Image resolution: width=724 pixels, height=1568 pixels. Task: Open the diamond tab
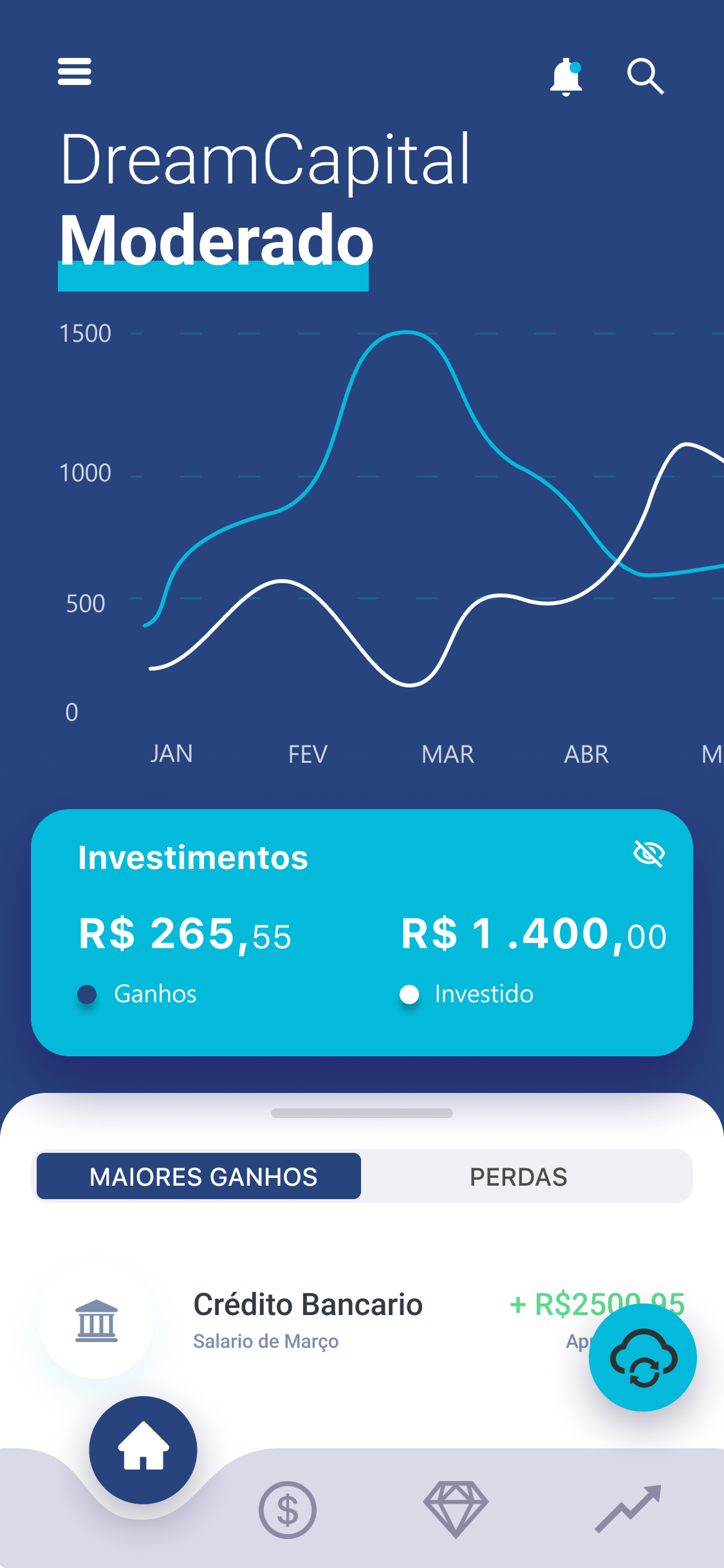click(456, 1508)
